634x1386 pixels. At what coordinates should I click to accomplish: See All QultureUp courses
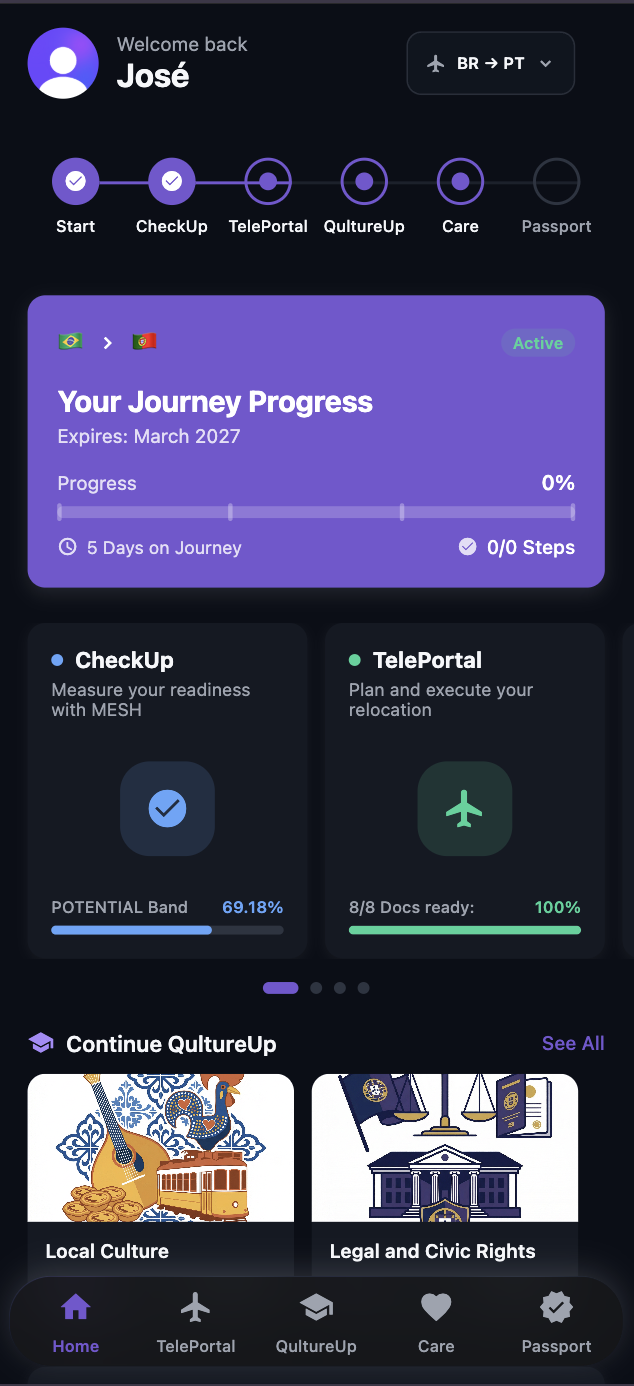572,1043
